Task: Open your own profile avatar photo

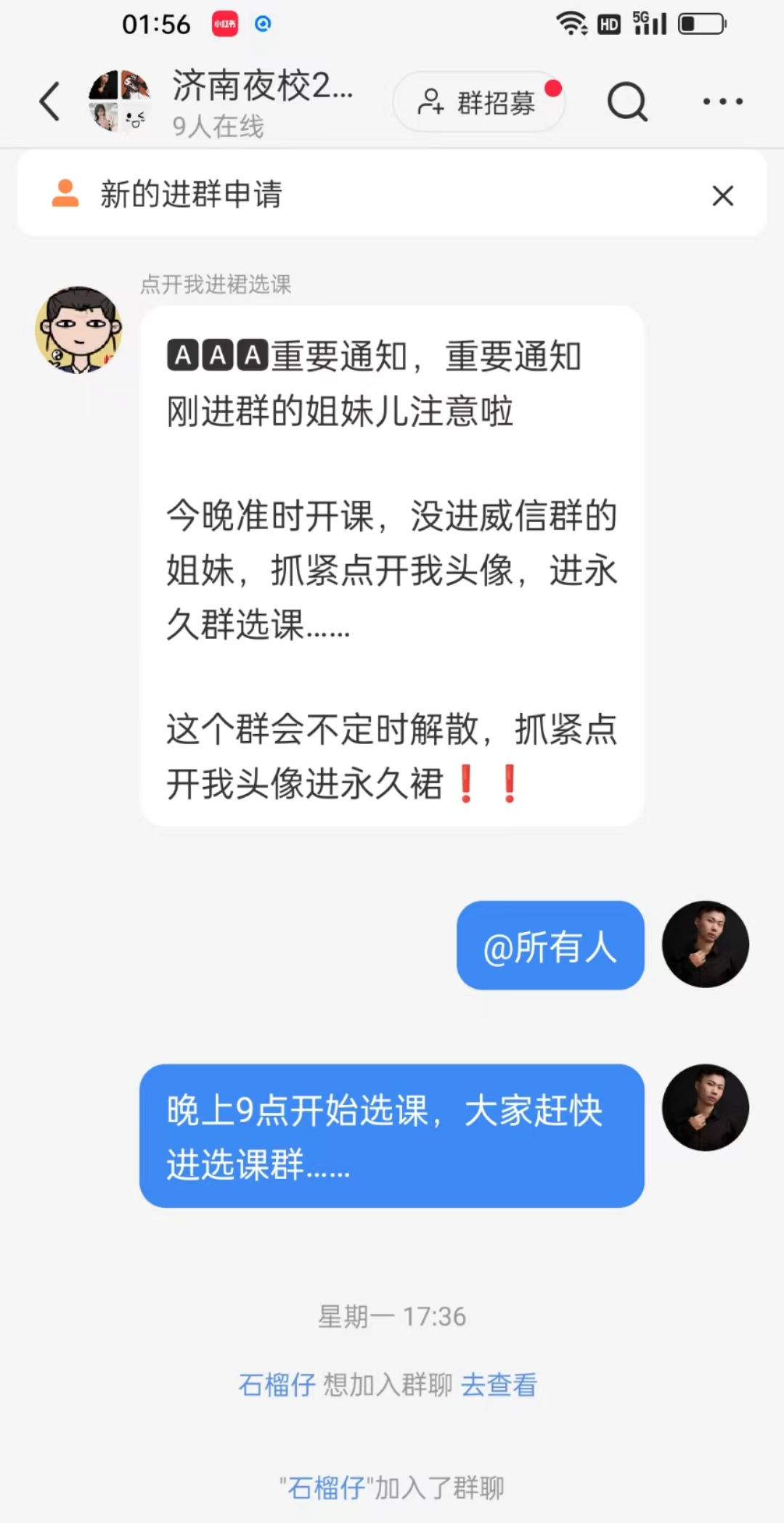Action: 705,944
